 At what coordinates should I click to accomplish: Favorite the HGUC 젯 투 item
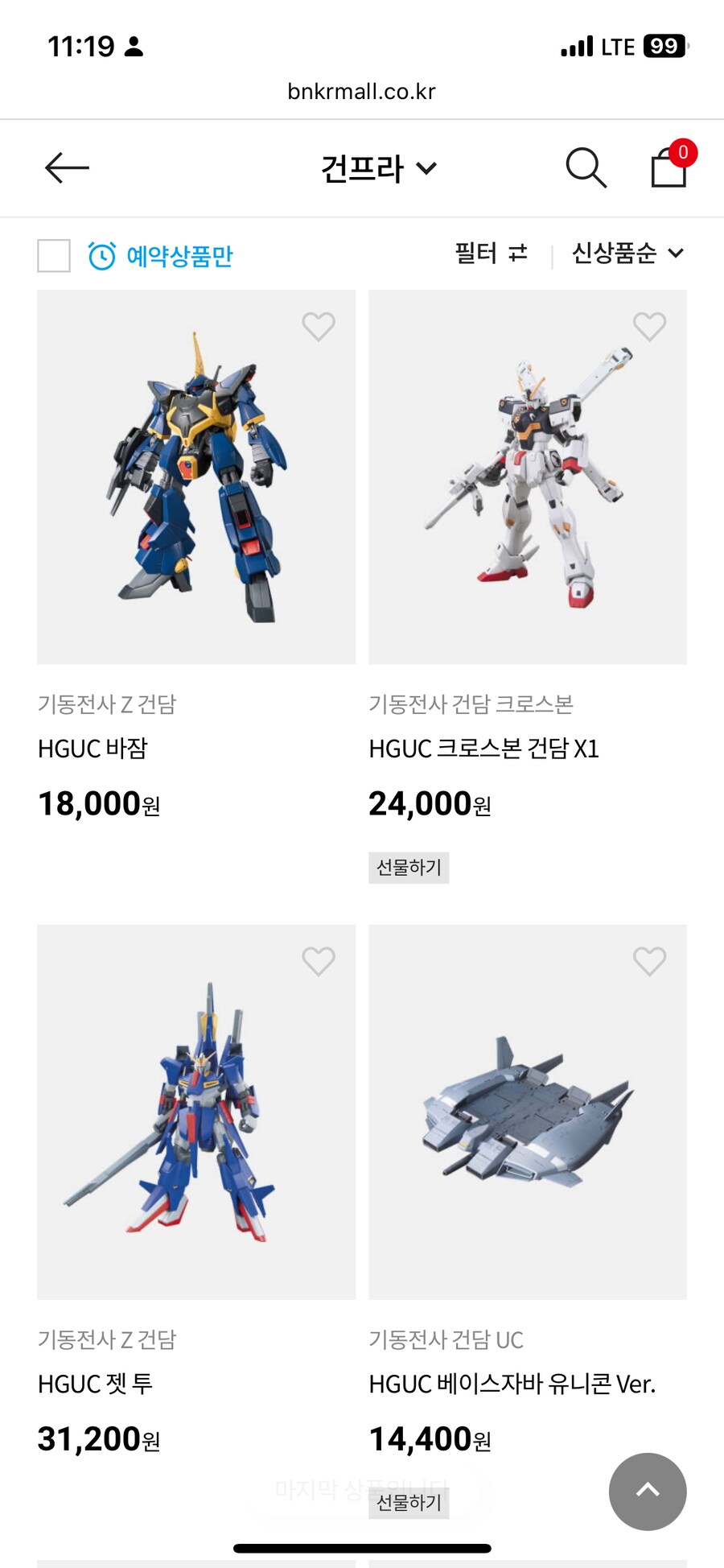[319, 960]
